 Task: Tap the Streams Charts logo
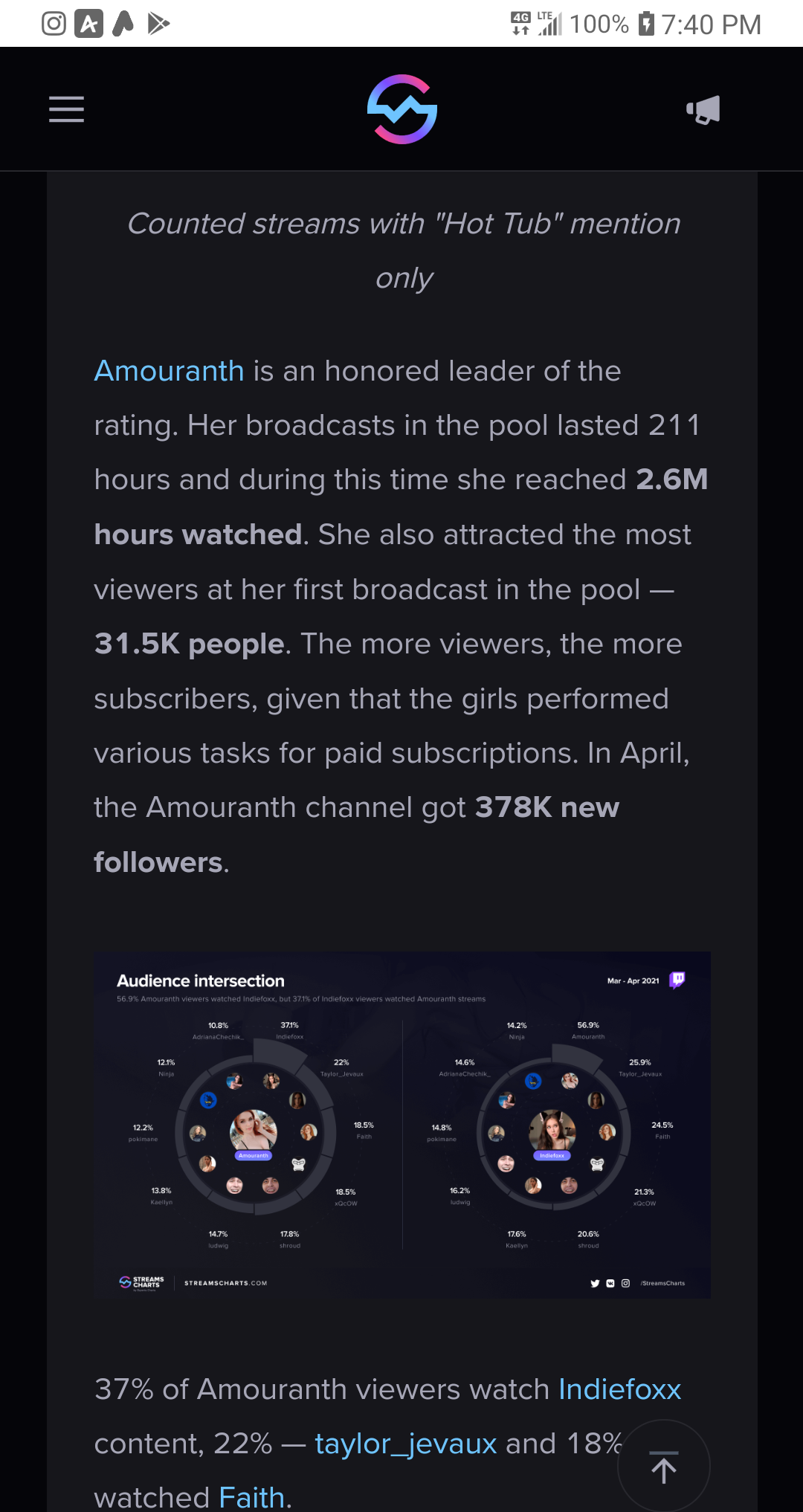402,109
